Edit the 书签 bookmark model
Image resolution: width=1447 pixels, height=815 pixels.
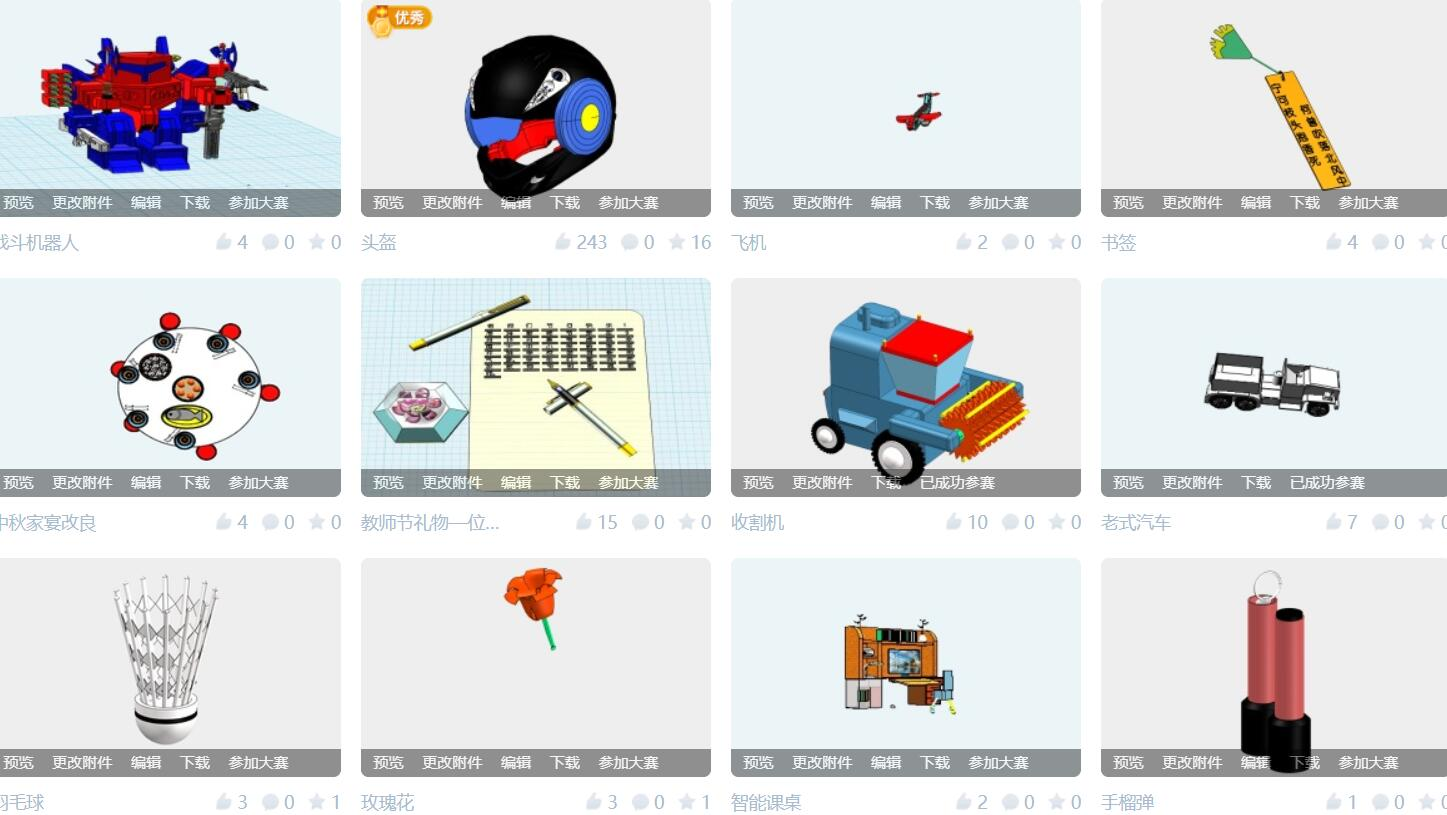[x=1255, y=203]
